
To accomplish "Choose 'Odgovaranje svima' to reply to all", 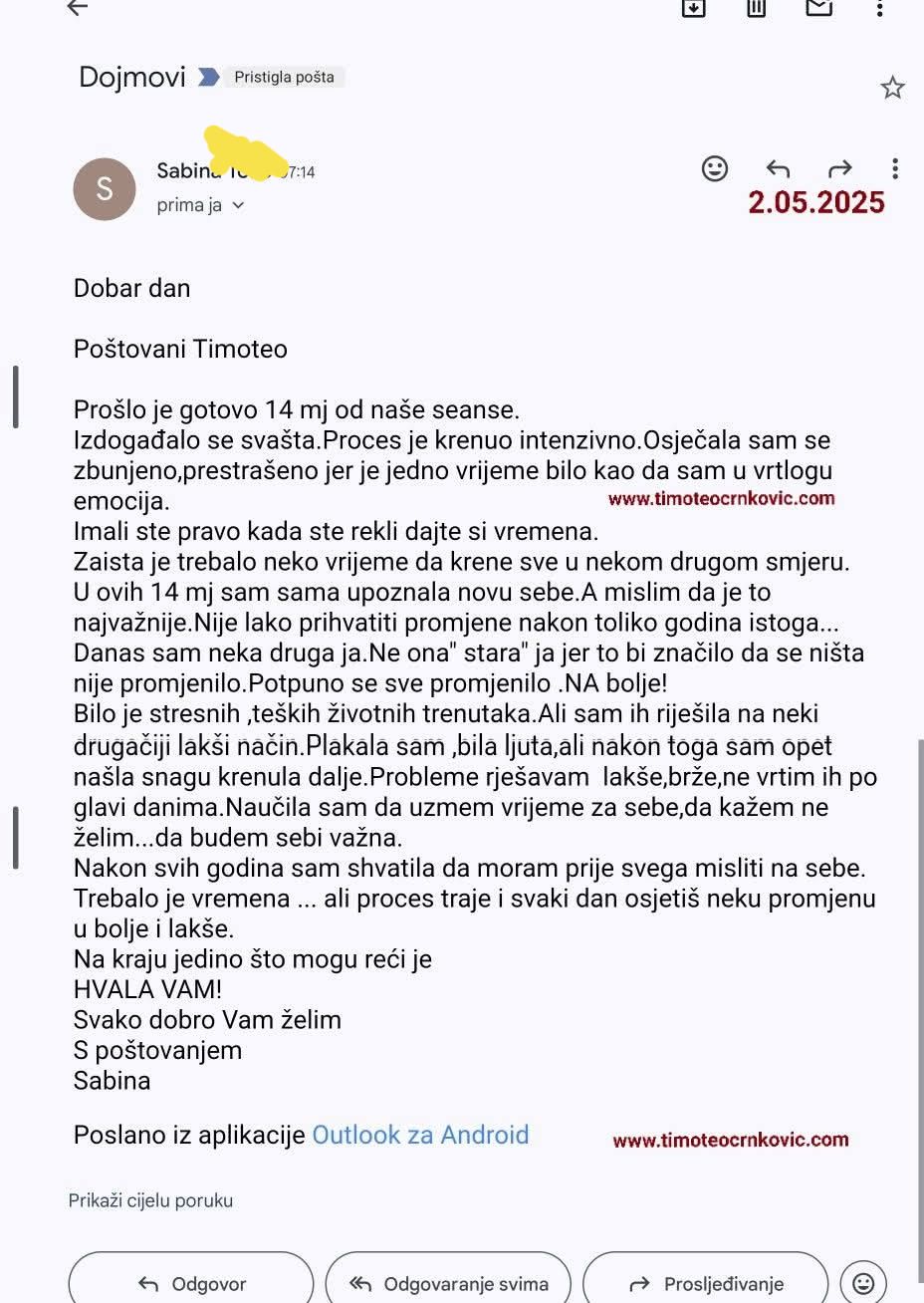I will [x=447, y=1284].
